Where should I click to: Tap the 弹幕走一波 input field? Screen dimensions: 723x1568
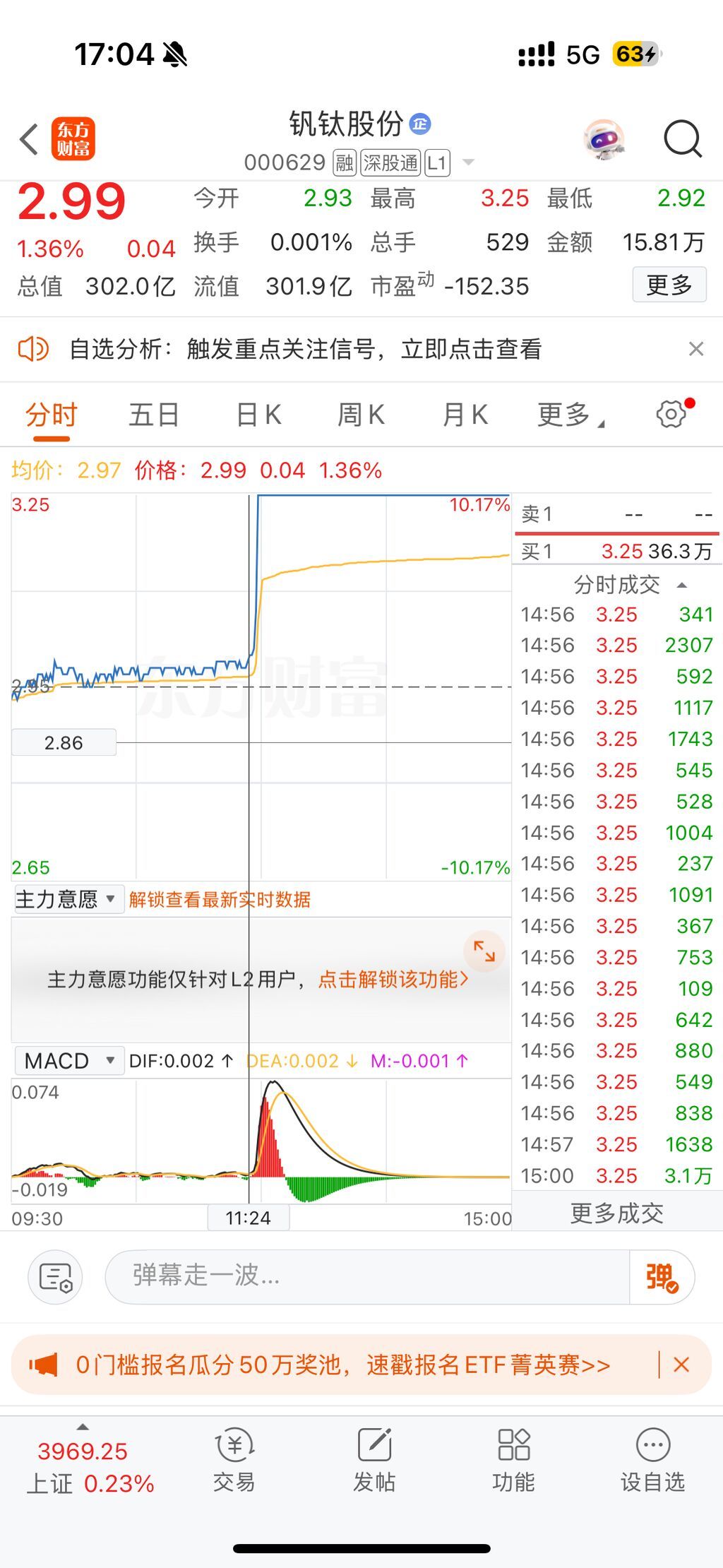[x=367, y=1276]
